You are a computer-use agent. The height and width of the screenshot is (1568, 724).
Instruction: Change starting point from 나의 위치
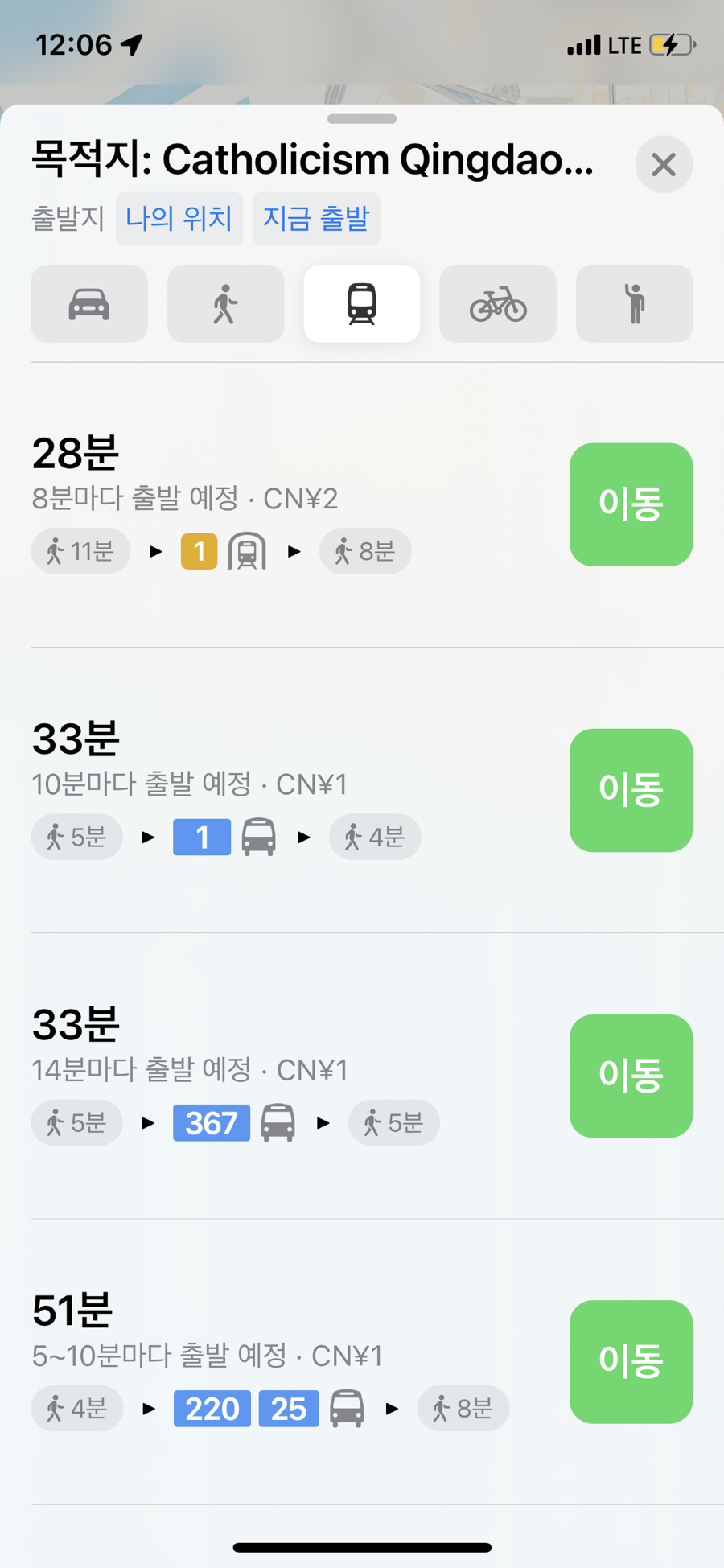(x=179, y=219)
